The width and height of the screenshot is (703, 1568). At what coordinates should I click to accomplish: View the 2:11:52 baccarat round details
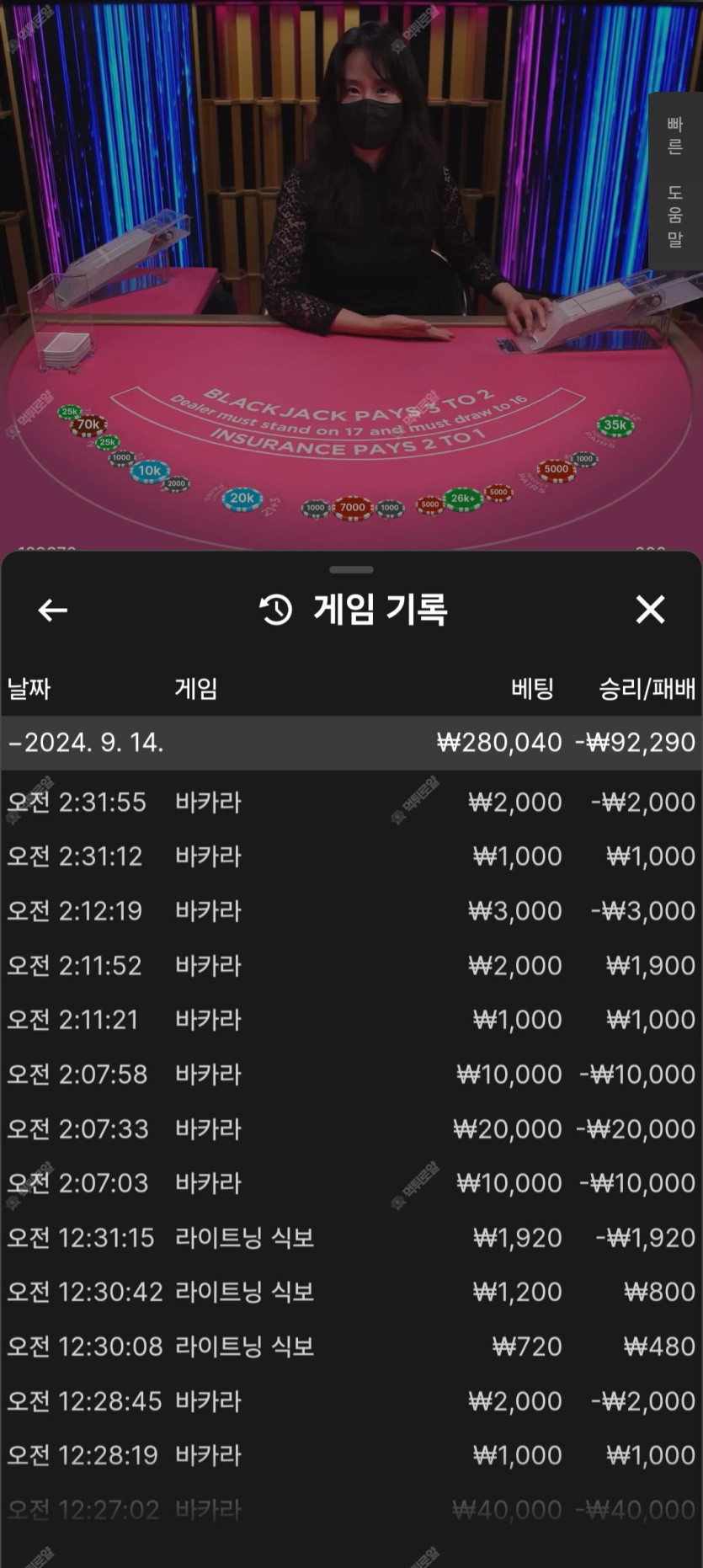point(351,965)
